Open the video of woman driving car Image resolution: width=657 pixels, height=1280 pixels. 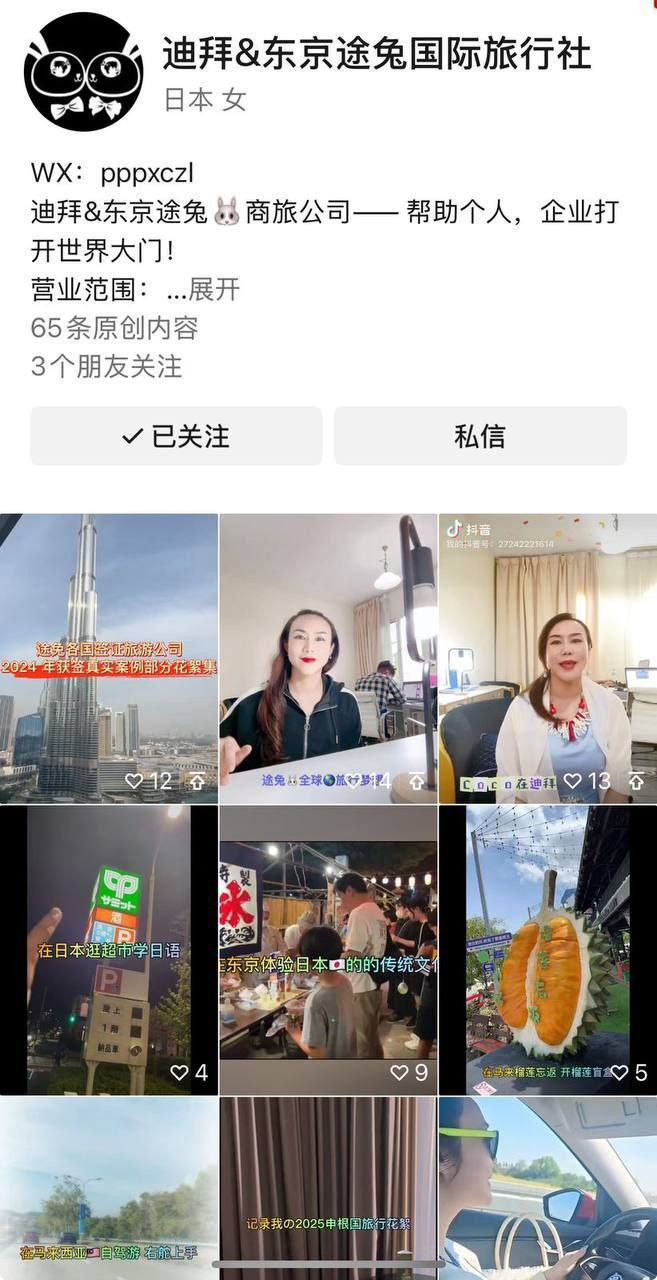point(547,1188)
